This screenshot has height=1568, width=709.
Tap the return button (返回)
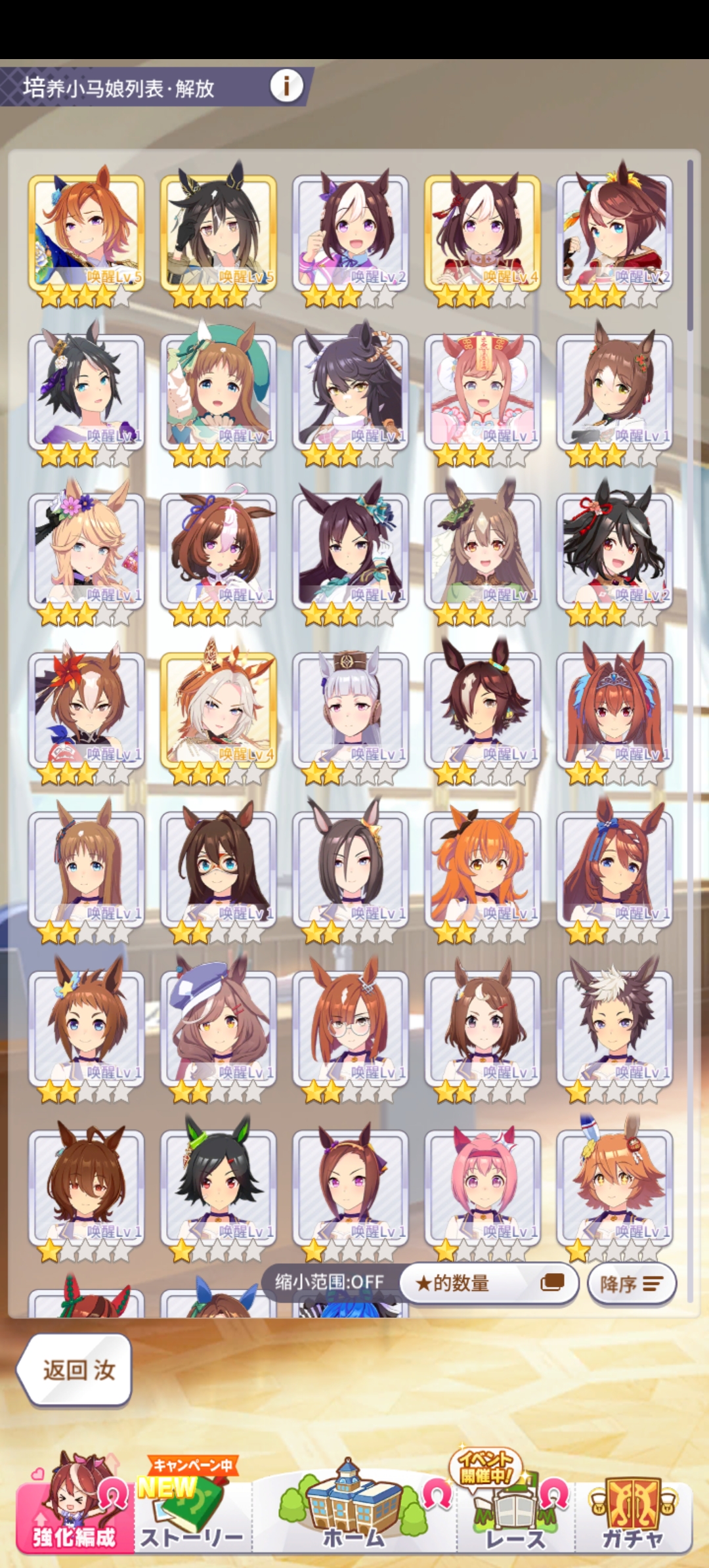pos(75,1370)
